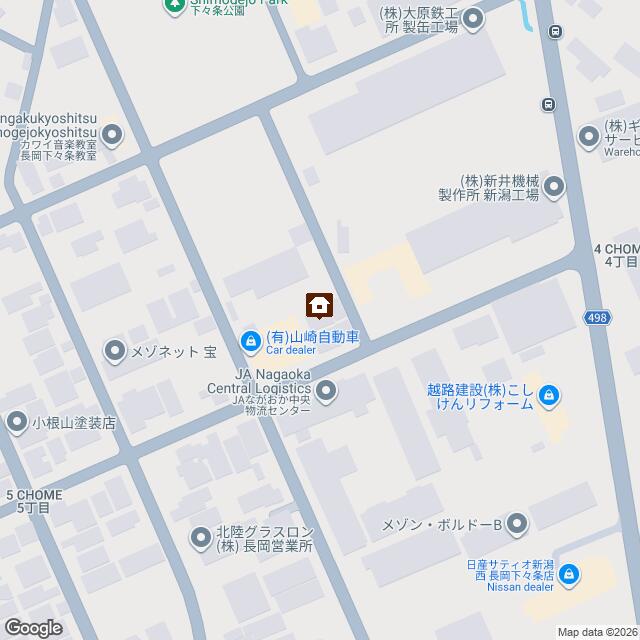Open the 小根山塗装店 marker
This screenshot has height=640, width=640.
[16, 422]
